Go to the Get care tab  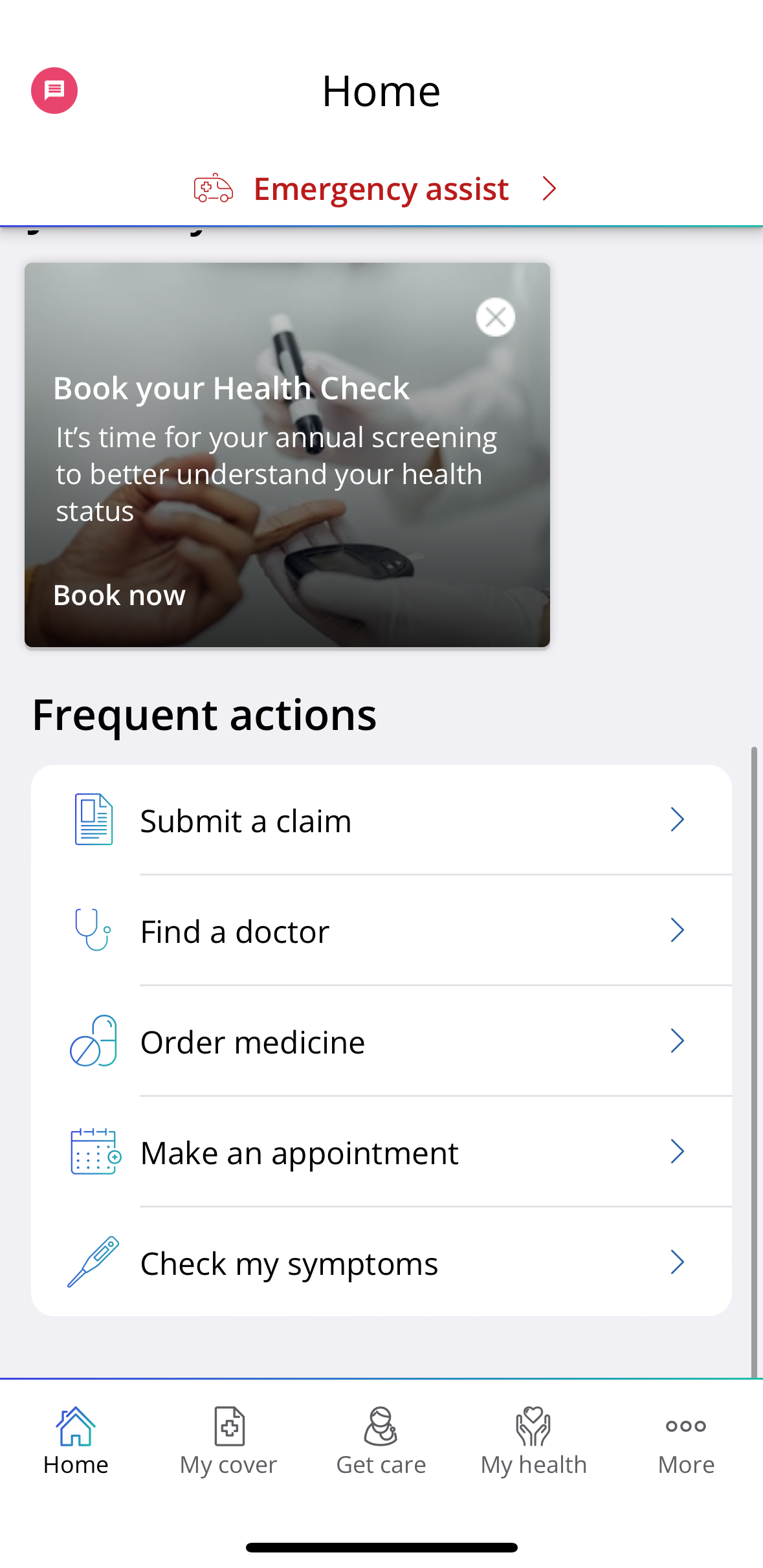[381, 1441]
